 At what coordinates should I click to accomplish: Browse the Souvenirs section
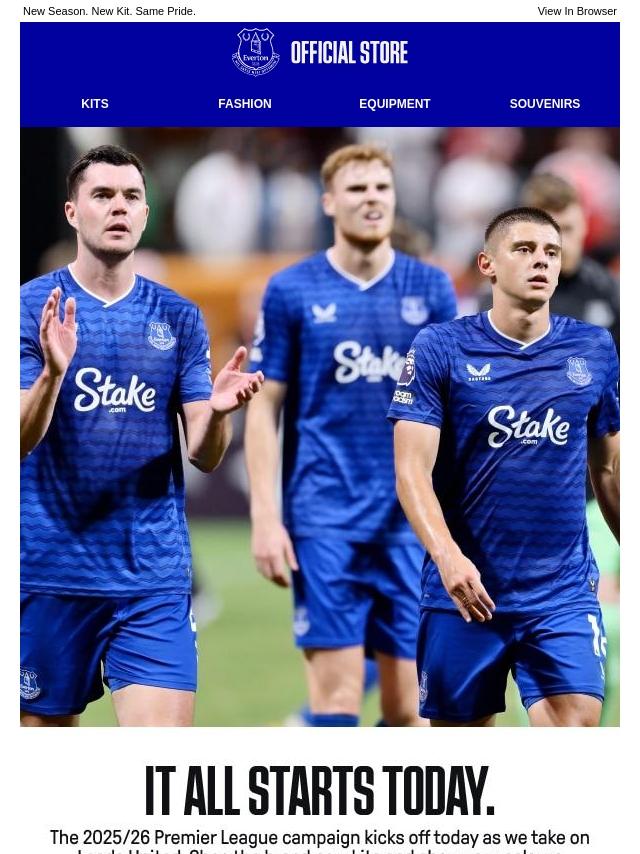[x=545, y=104]
